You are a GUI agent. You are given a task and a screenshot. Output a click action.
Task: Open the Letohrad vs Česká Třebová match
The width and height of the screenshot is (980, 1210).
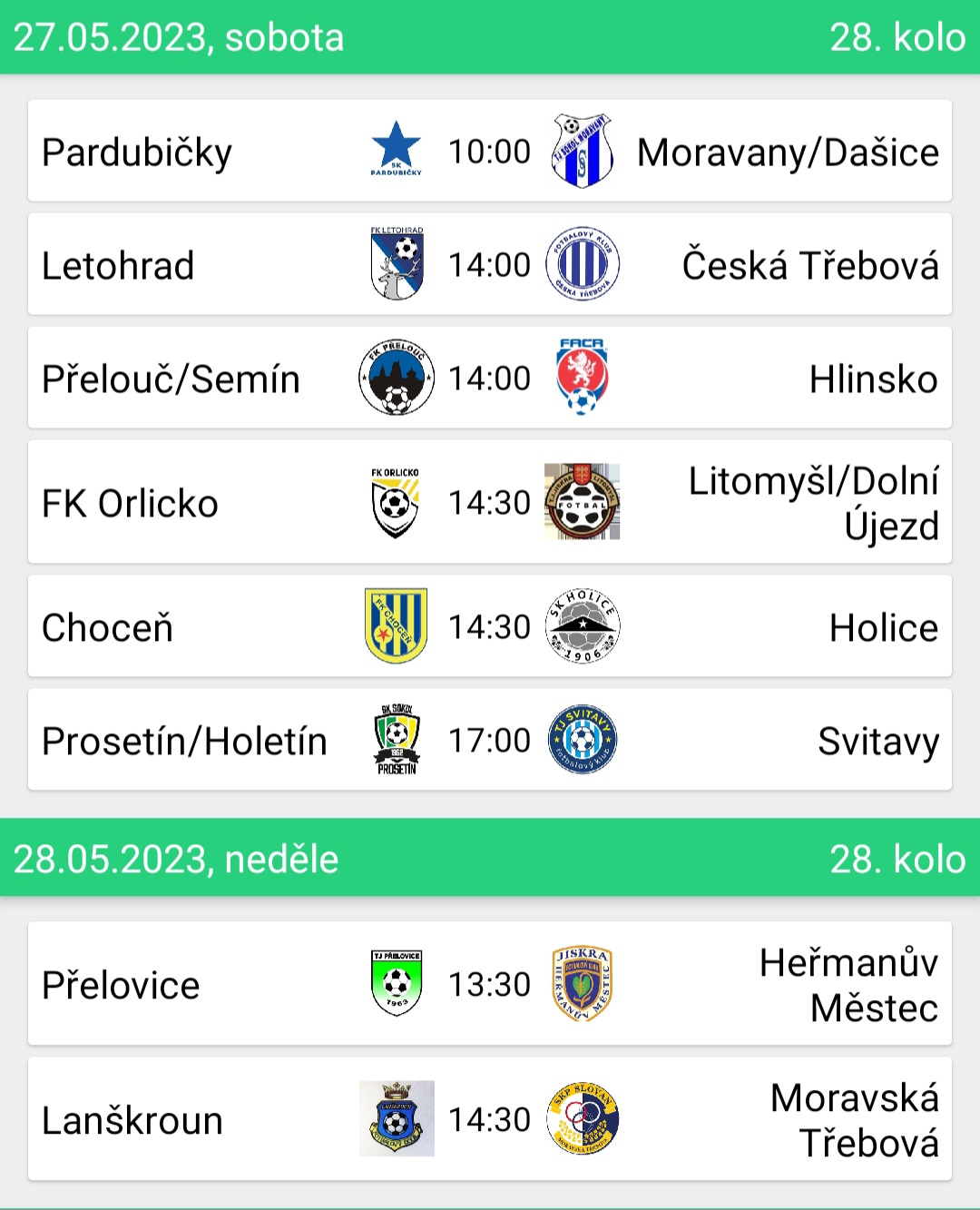490,265
